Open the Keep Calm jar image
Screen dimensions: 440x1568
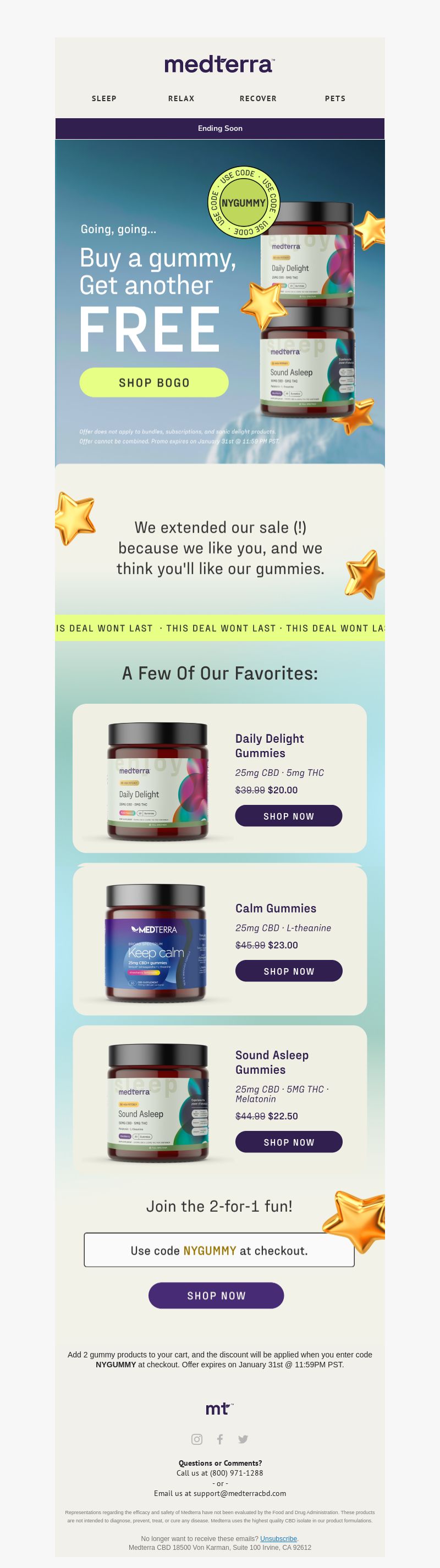pyautogui.click(x=156, y=943)
